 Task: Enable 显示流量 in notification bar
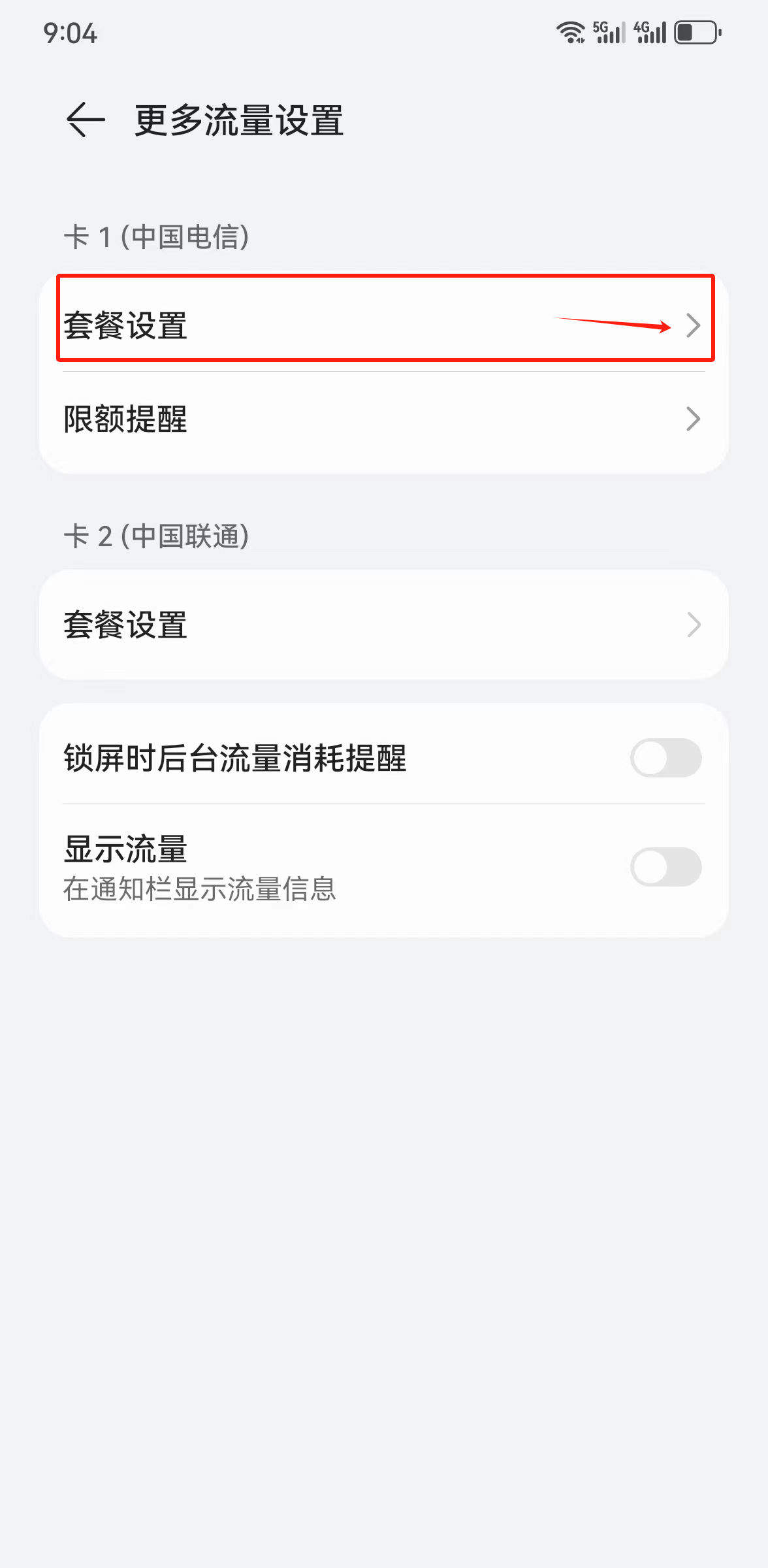pos(665,867)
